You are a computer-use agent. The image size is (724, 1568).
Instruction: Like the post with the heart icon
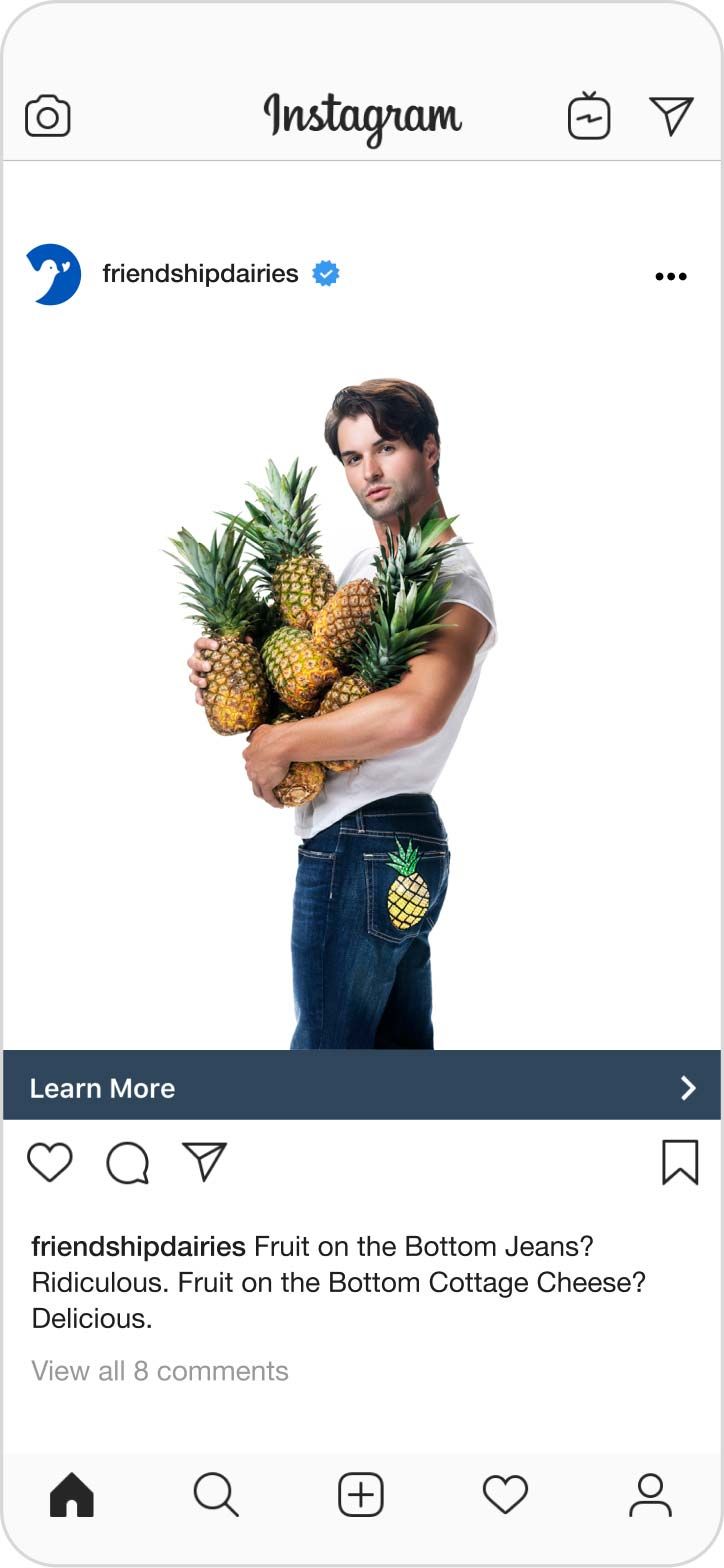(x=49, y=1163)
